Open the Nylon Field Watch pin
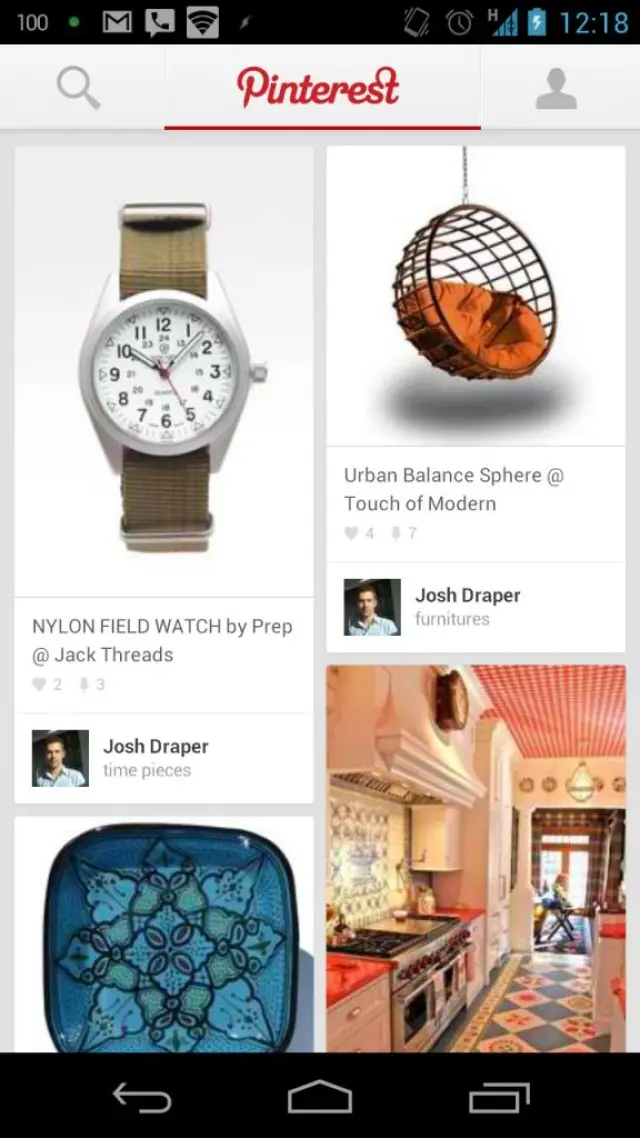Image resolution: width=640 pixels, height=1138 pixels. pyautogui.click(x=164, y=372)
